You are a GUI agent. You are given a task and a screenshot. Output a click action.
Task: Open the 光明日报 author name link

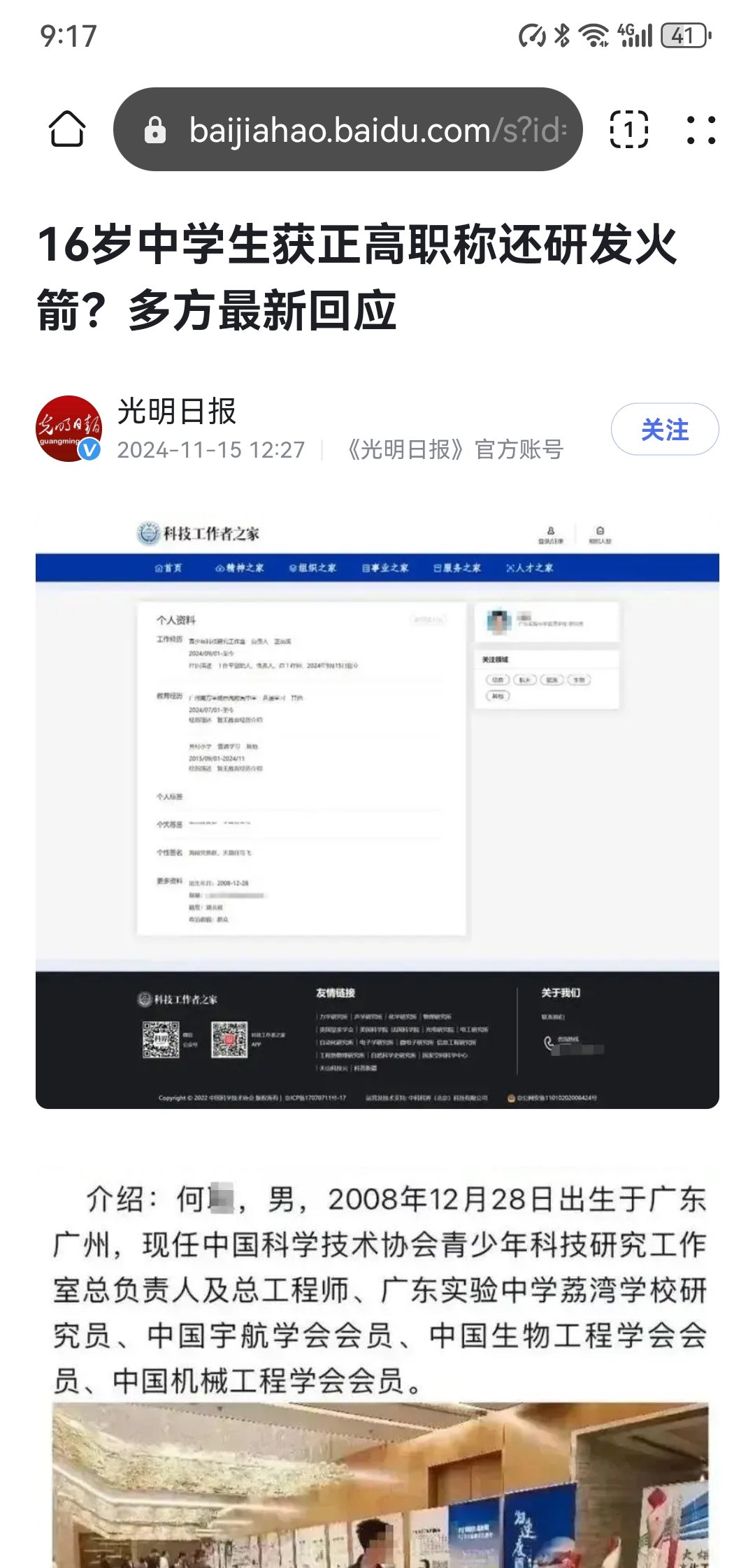[177, 412]
